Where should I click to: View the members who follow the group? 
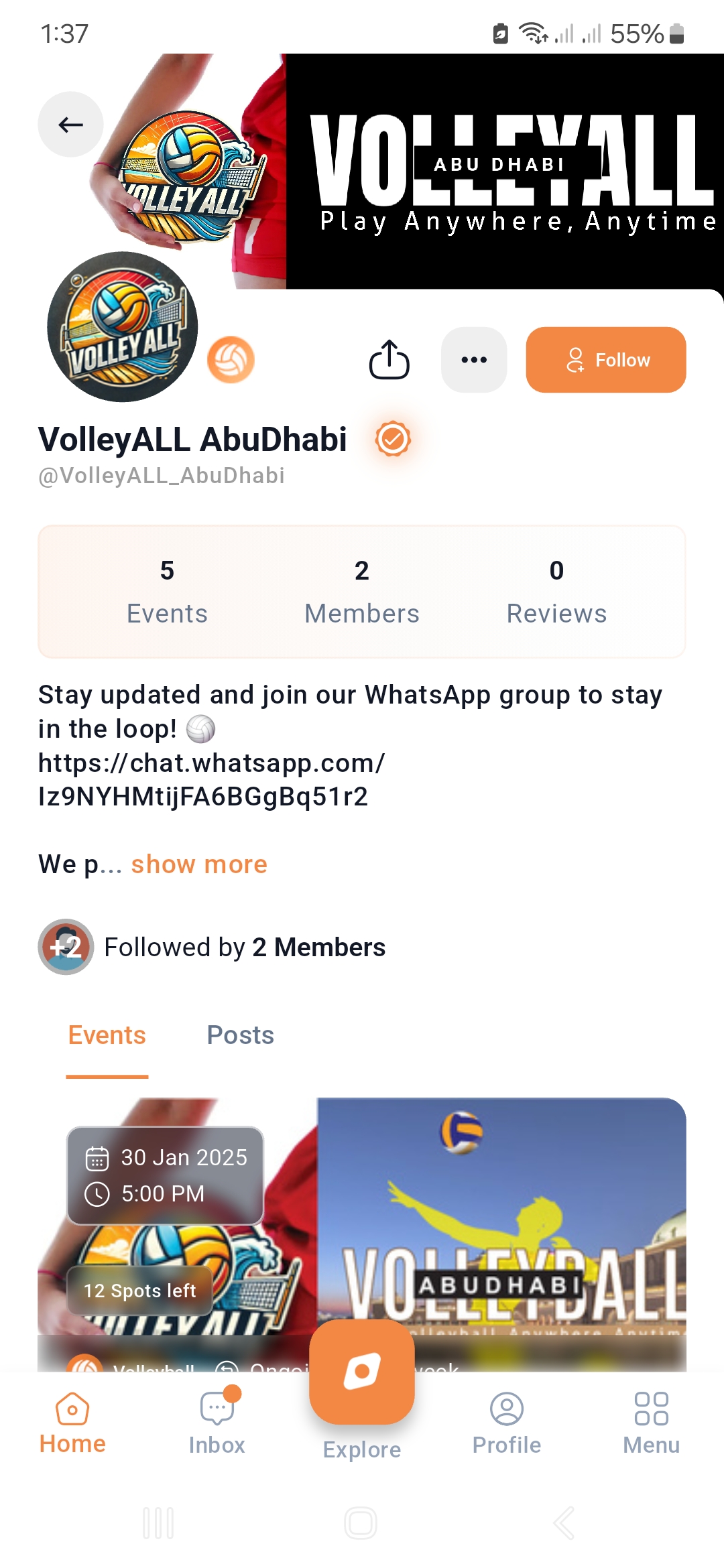click(x=245, y=948)
